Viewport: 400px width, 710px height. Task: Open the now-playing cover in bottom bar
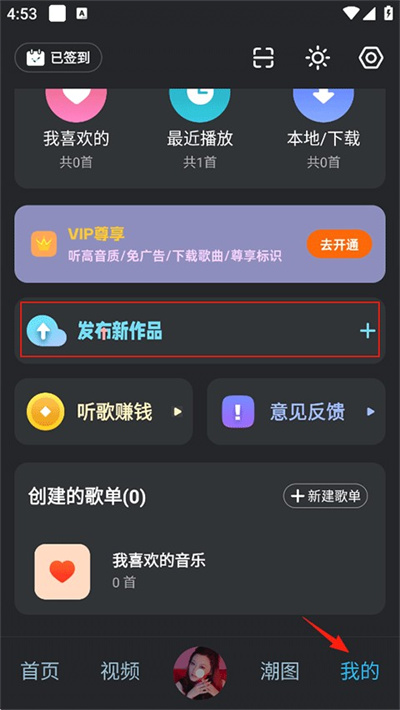pyautogui.click(x=200, y=673)
